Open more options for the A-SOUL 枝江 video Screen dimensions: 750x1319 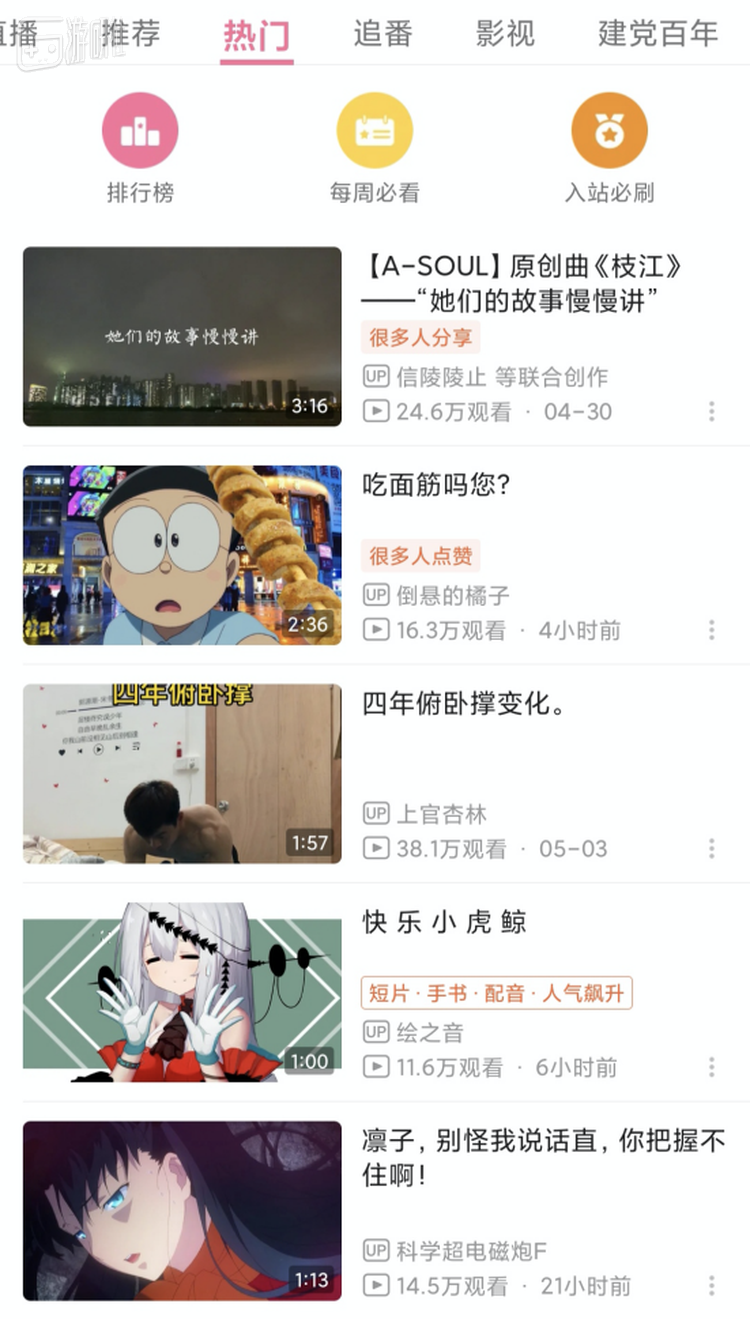pyautogui.click(x=712, y=411)
